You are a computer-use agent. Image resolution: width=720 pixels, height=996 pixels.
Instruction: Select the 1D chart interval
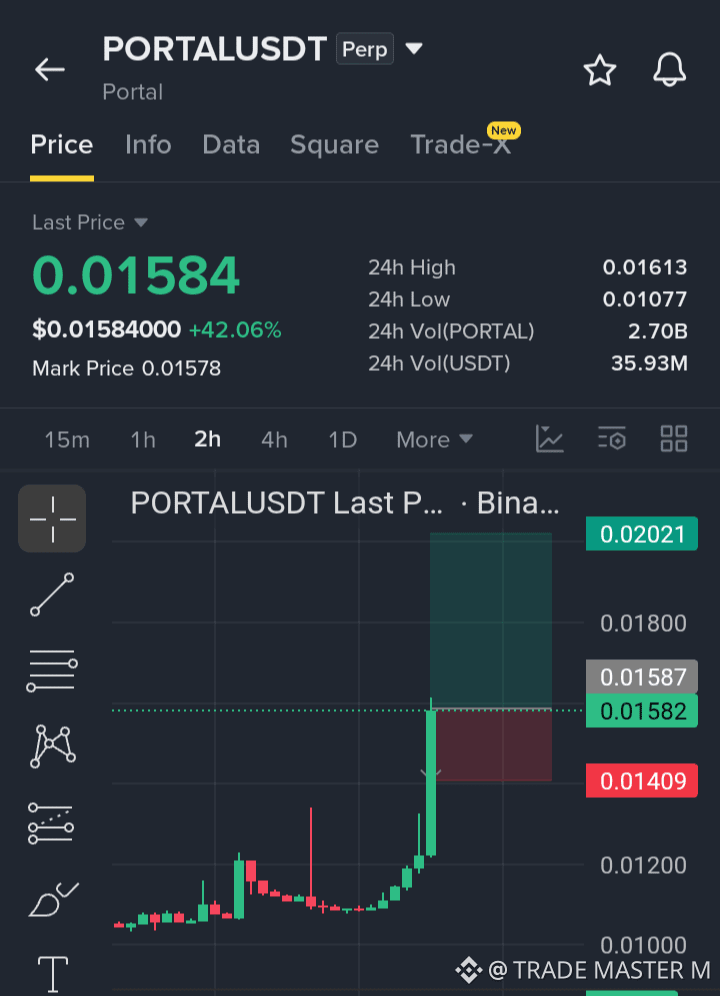[343, 440]
